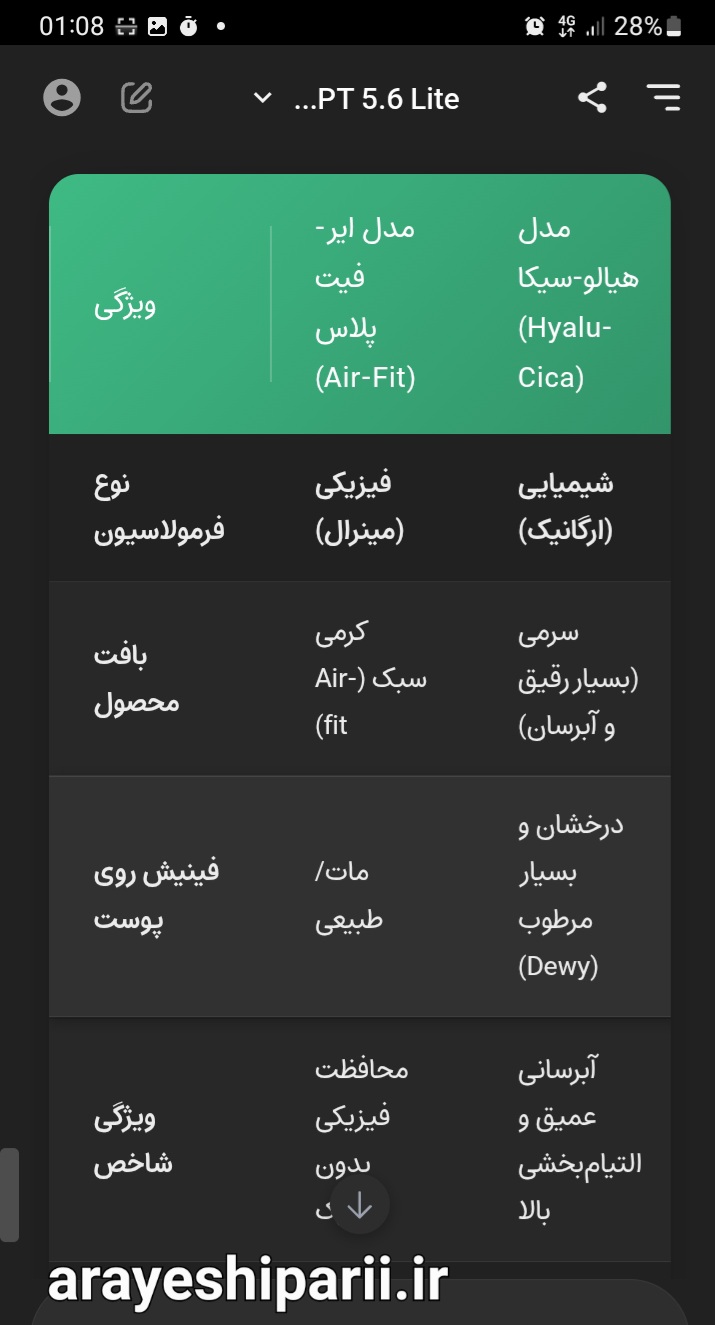Viewport: 715px width, 1325px height.
Task: Open the account profile icon
Action: 62,98
